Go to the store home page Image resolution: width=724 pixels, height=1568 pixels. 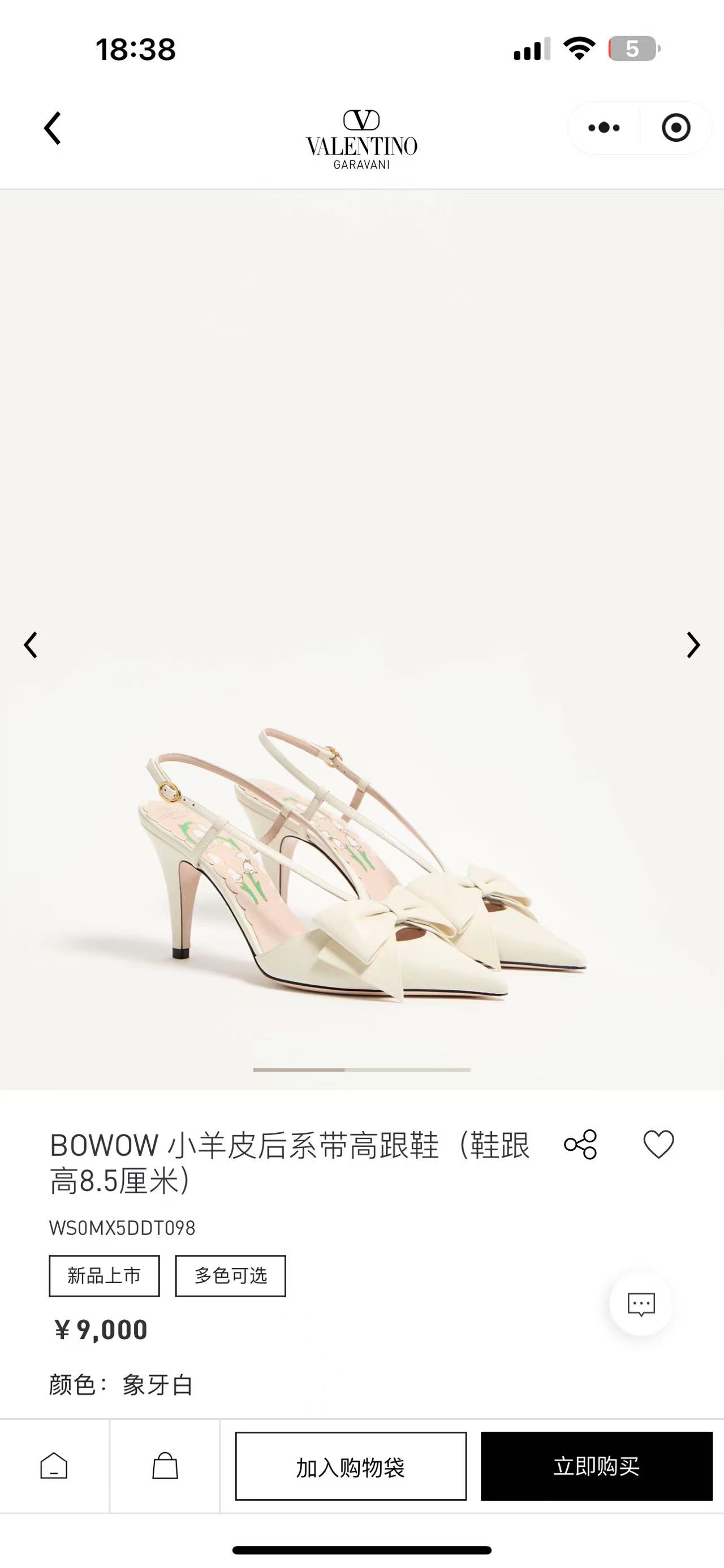click(x=54, y=1466)
